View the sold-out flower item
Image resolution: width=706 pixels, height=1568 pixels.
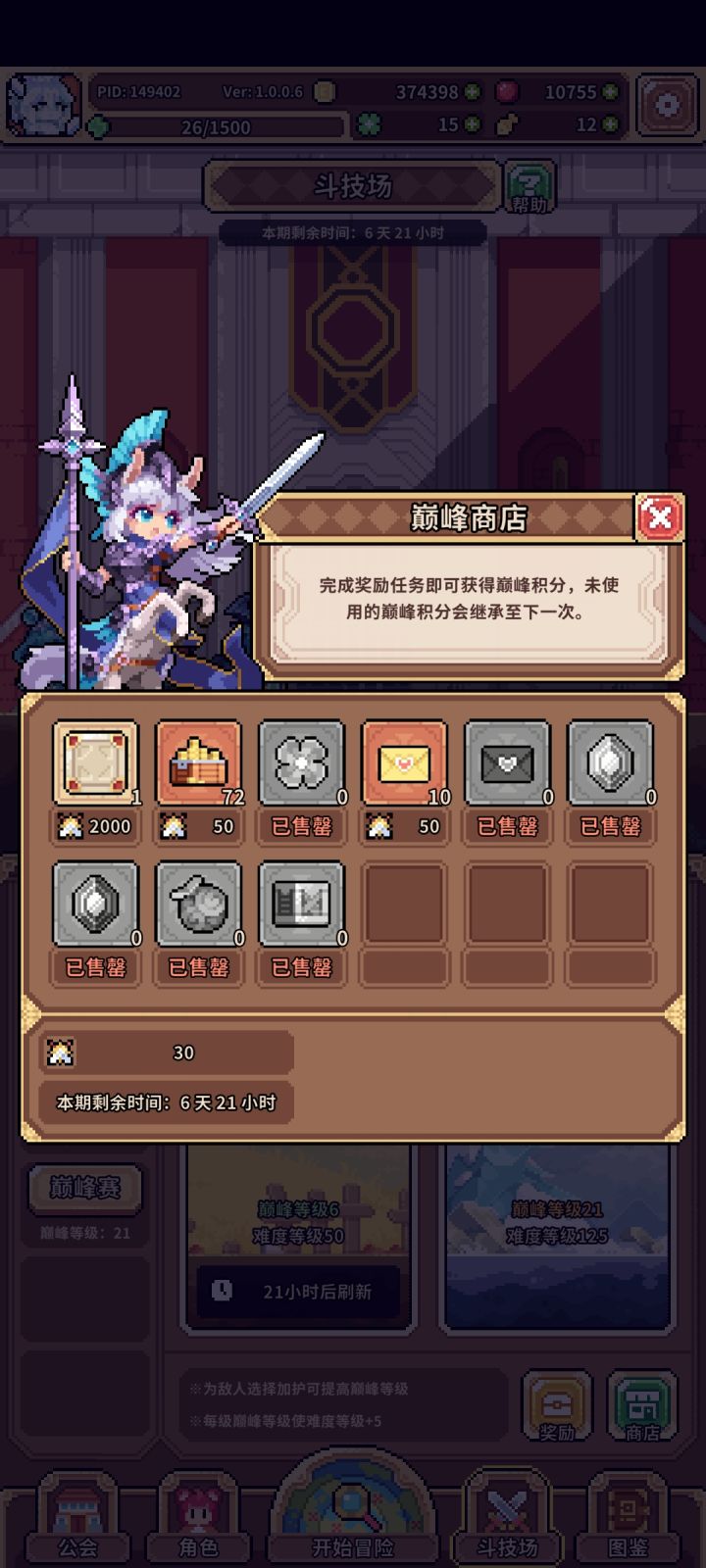click(302, 764)
